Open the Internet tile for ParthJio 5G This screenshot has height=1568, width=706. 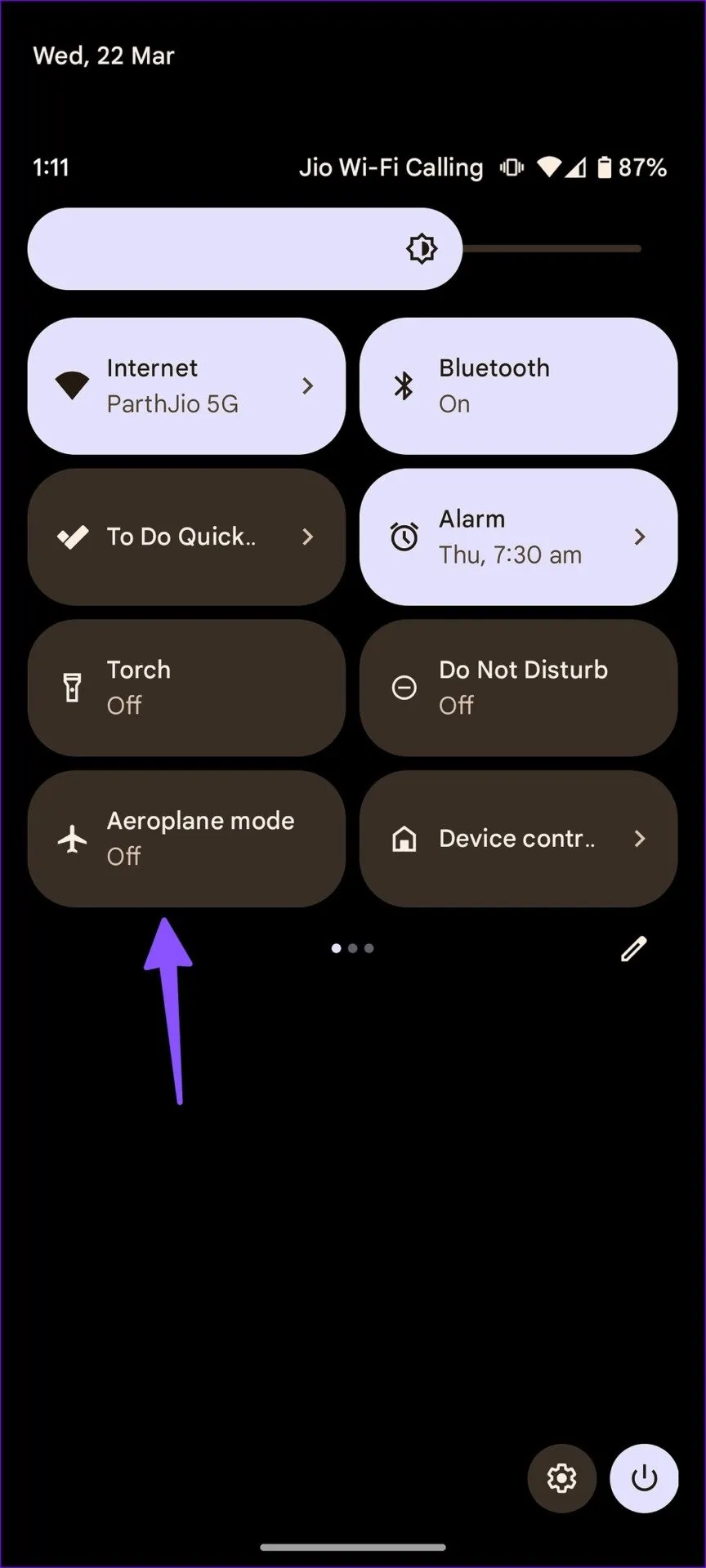tap(186, 386)
